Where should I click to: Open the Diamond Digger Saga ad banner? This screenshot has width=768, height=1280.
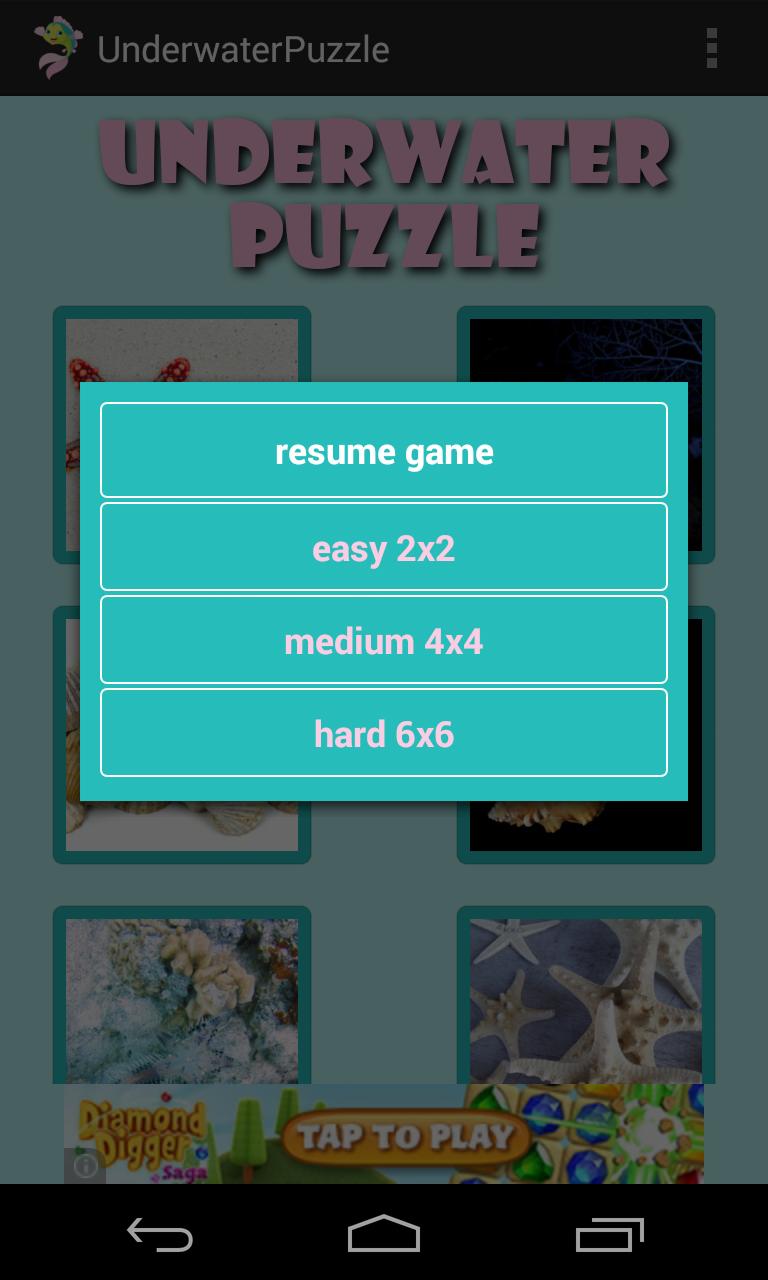pos(400,1135)
